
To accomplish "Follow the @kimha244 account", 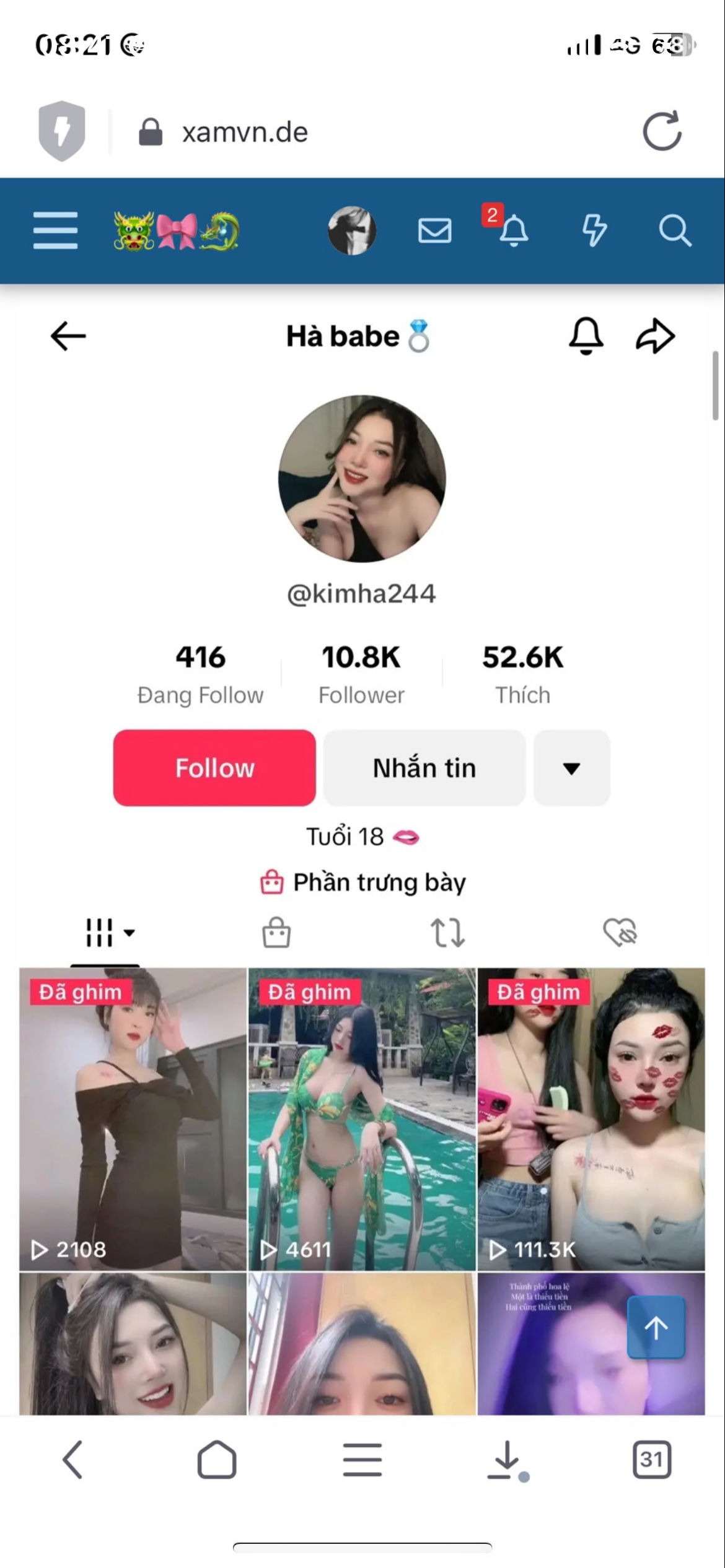I will click(214, 768).
